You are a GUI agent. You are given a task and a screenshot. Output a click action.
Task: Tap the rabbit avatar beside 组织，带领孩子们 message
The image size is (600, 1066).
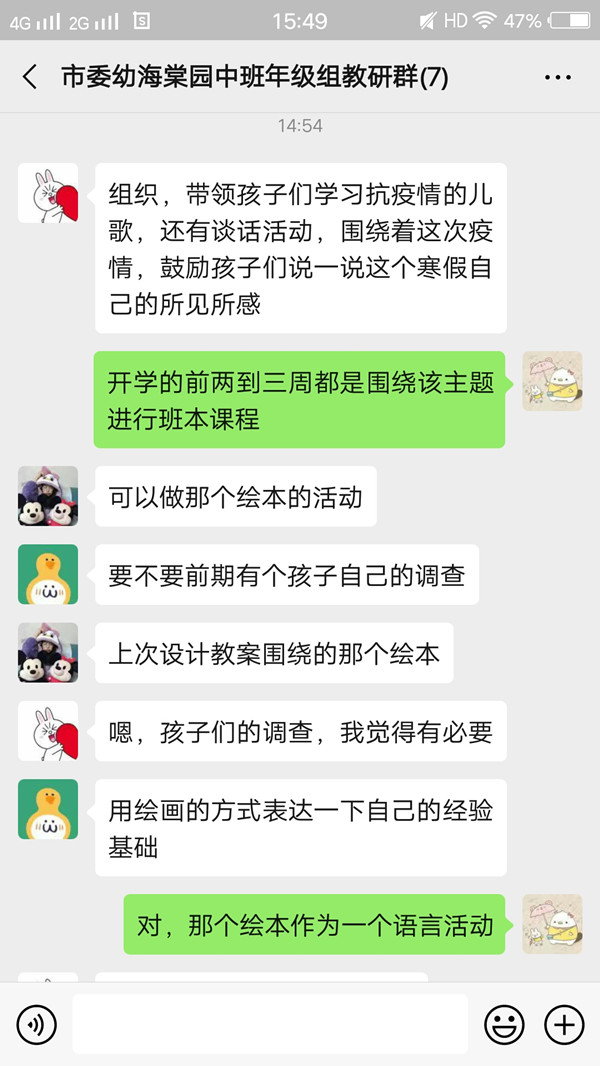(48, 193)
